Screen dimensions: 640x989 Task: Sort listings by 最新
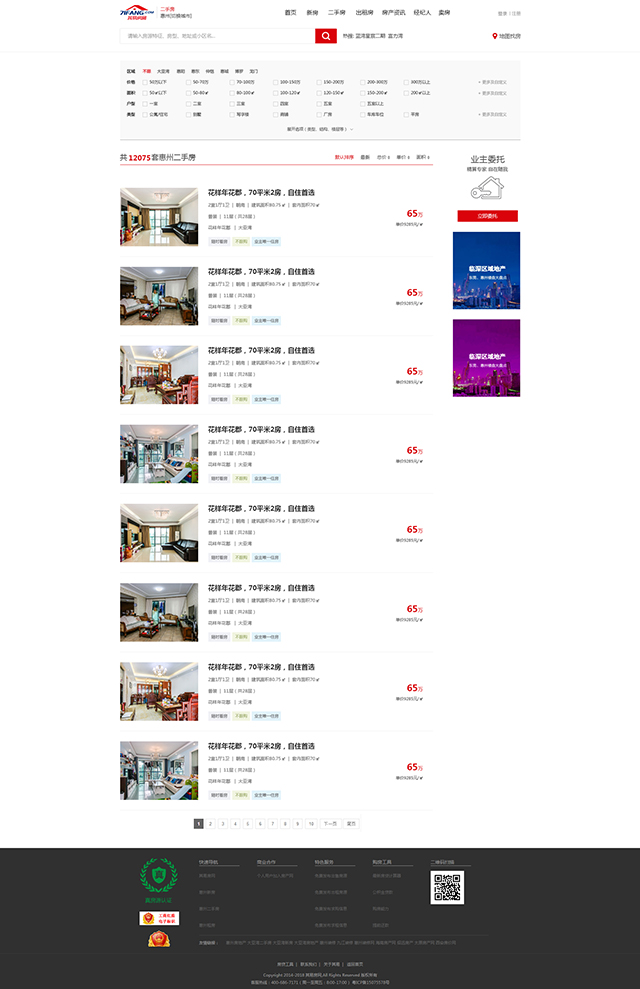365,157
